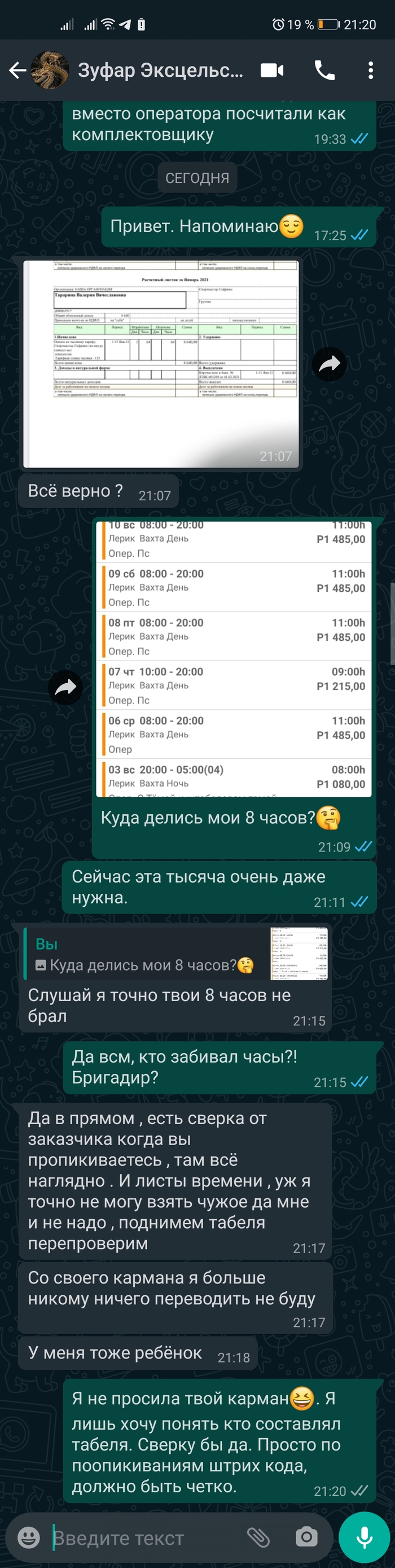Screen dimensions: 395x1568
Task: Open the shift schedule screenshot
Action: [234, 658]
